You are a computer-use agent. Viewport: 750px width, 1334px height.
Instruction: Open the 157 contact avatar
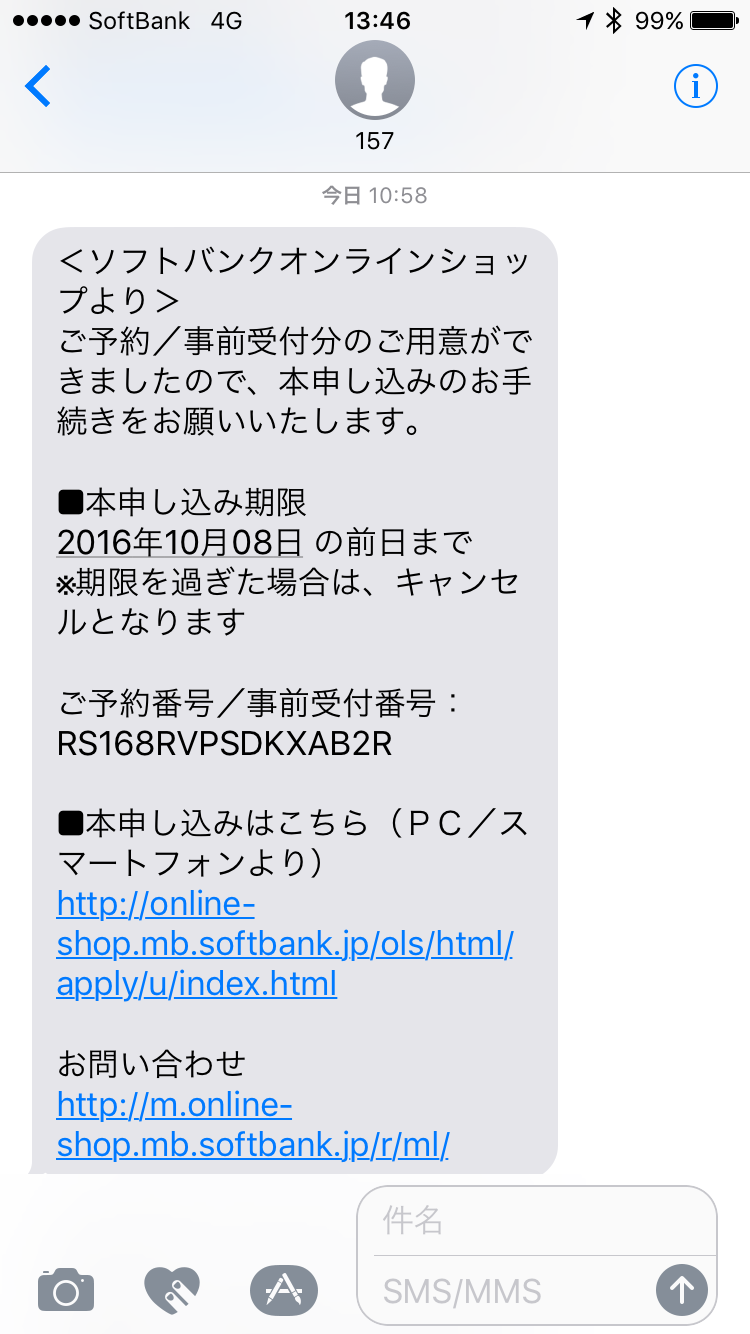point(375,81)
